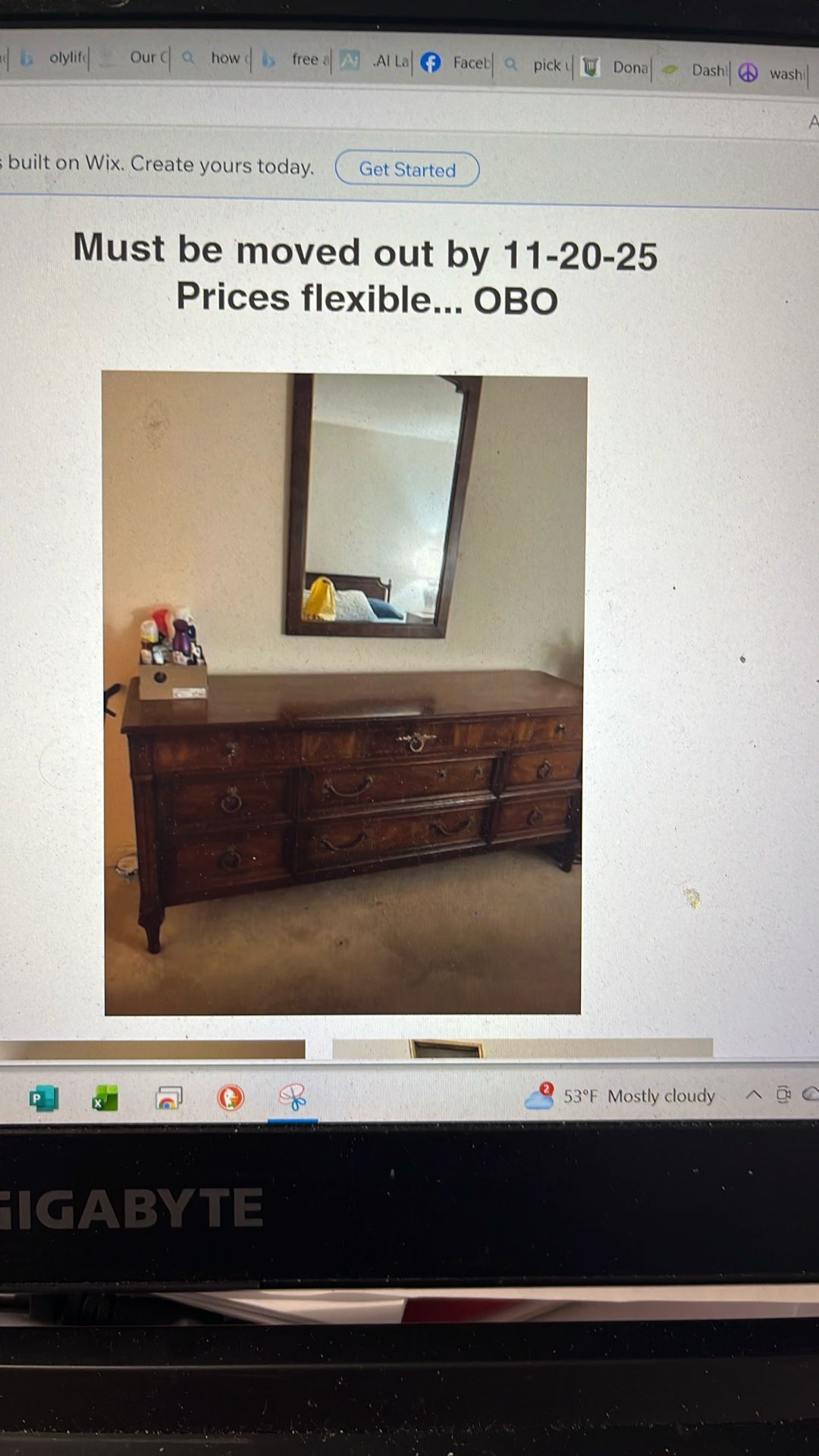The height and width of the screenshot is (1456, 819).
Task: Click the Get Started button
Action: (x=407, y=169)
